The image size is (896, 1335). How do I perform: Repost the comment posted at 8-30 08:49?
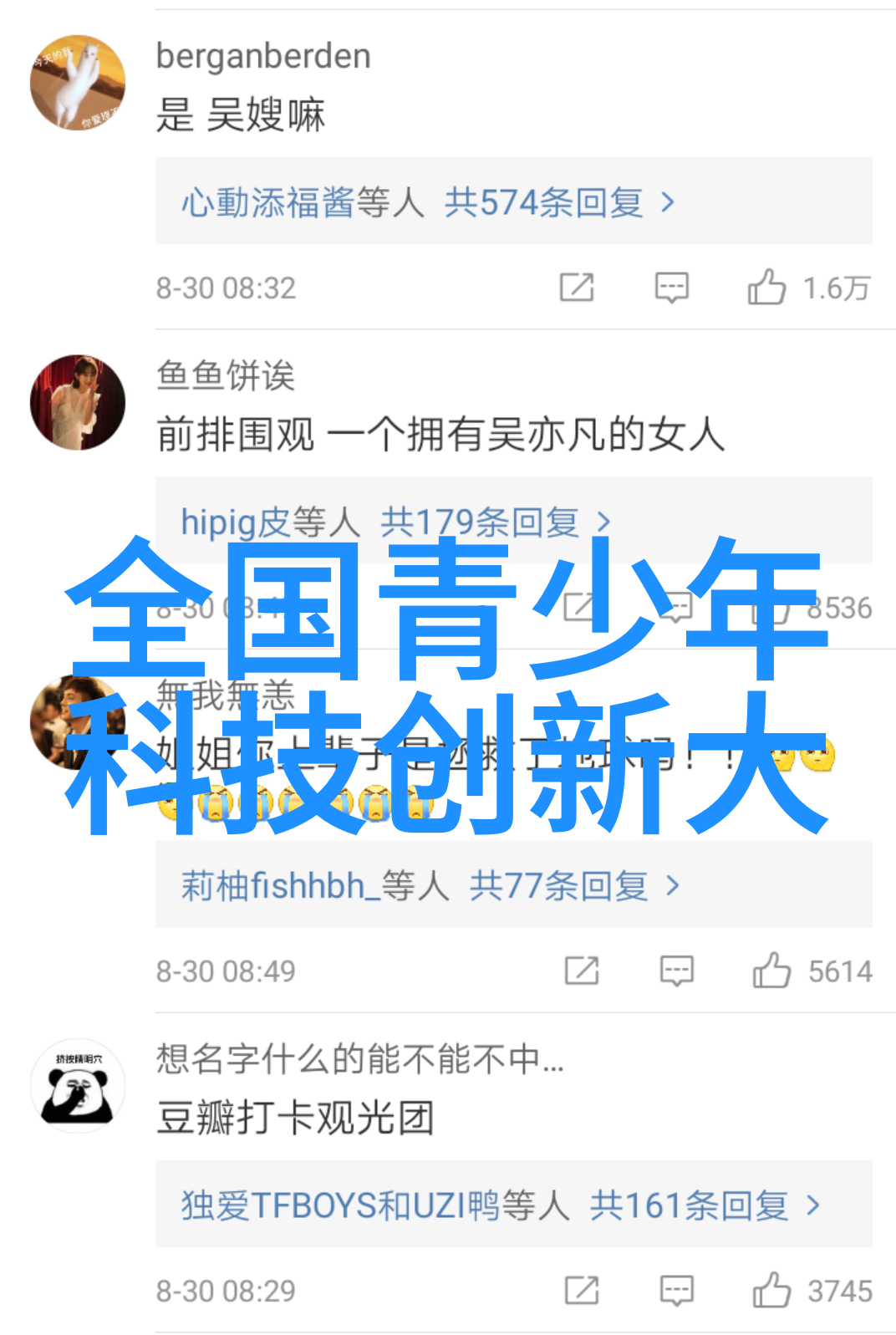tap(582, 971)
